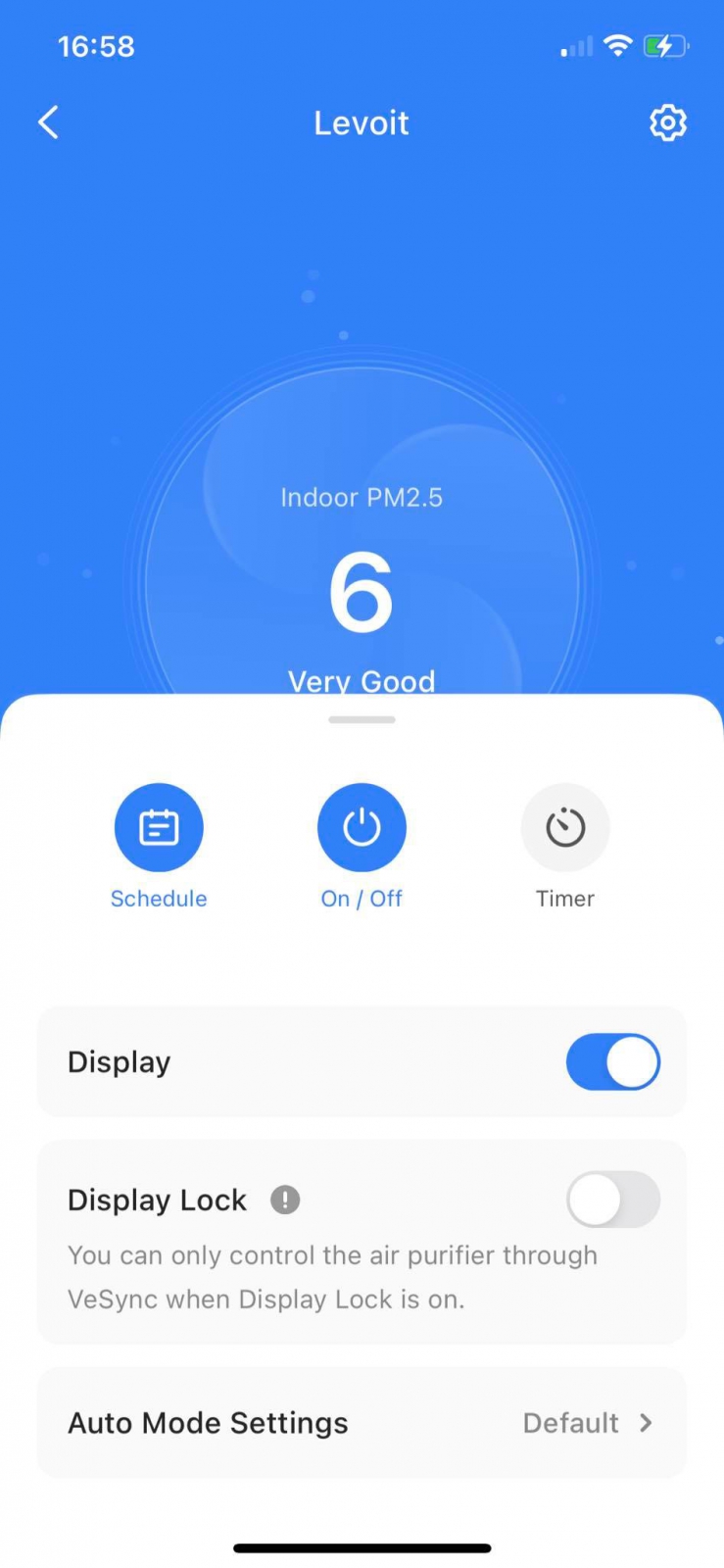
Task: Enable the Display Lock switch
Action: pyautogui.click(x=612, y=1200)
